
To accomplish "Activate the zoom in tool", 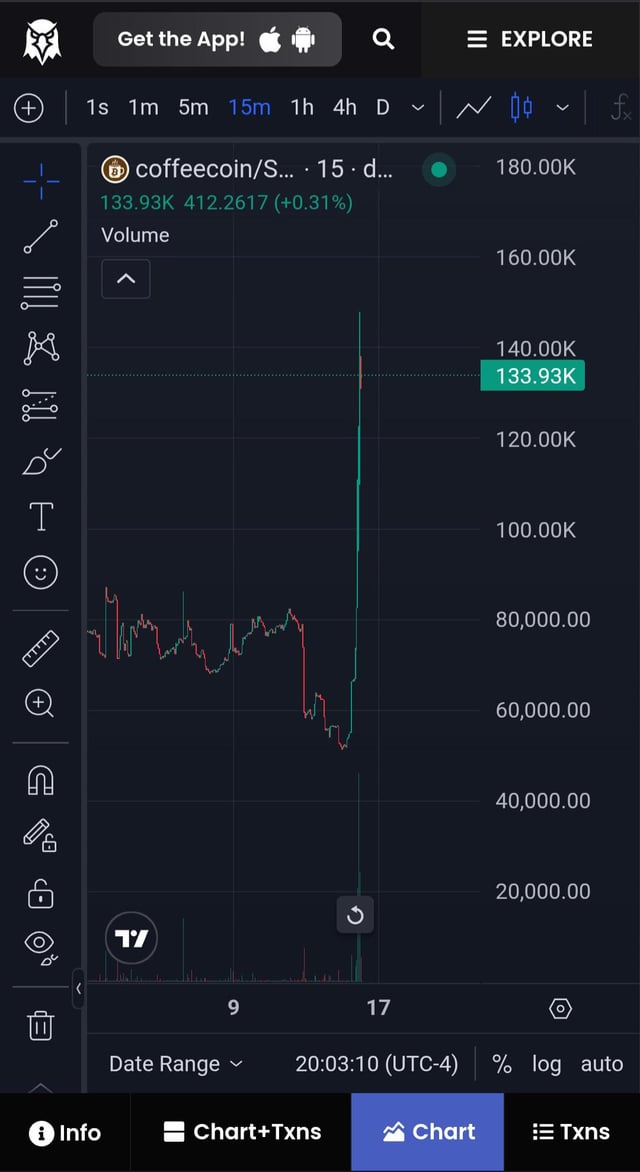I will pos(40,703).
